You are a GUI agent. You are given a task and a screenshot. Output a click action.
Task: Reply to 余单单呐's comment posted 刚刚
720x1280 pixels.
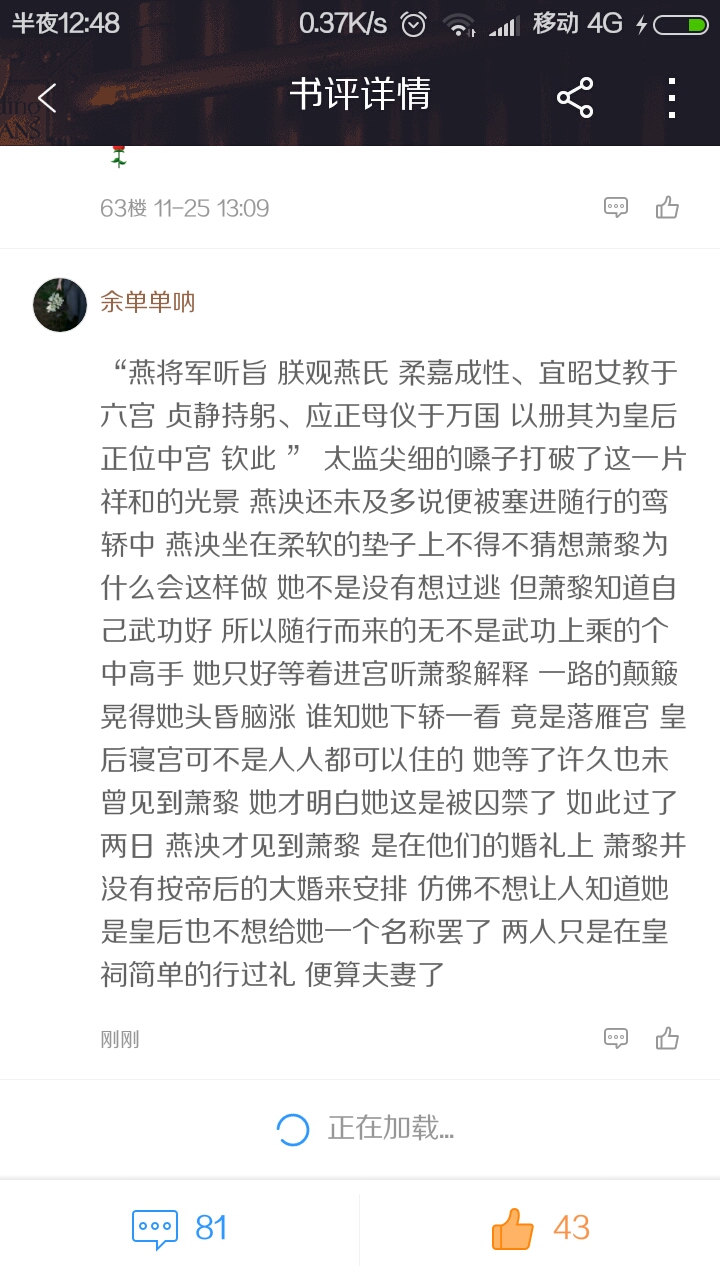tap(616, 1038)
